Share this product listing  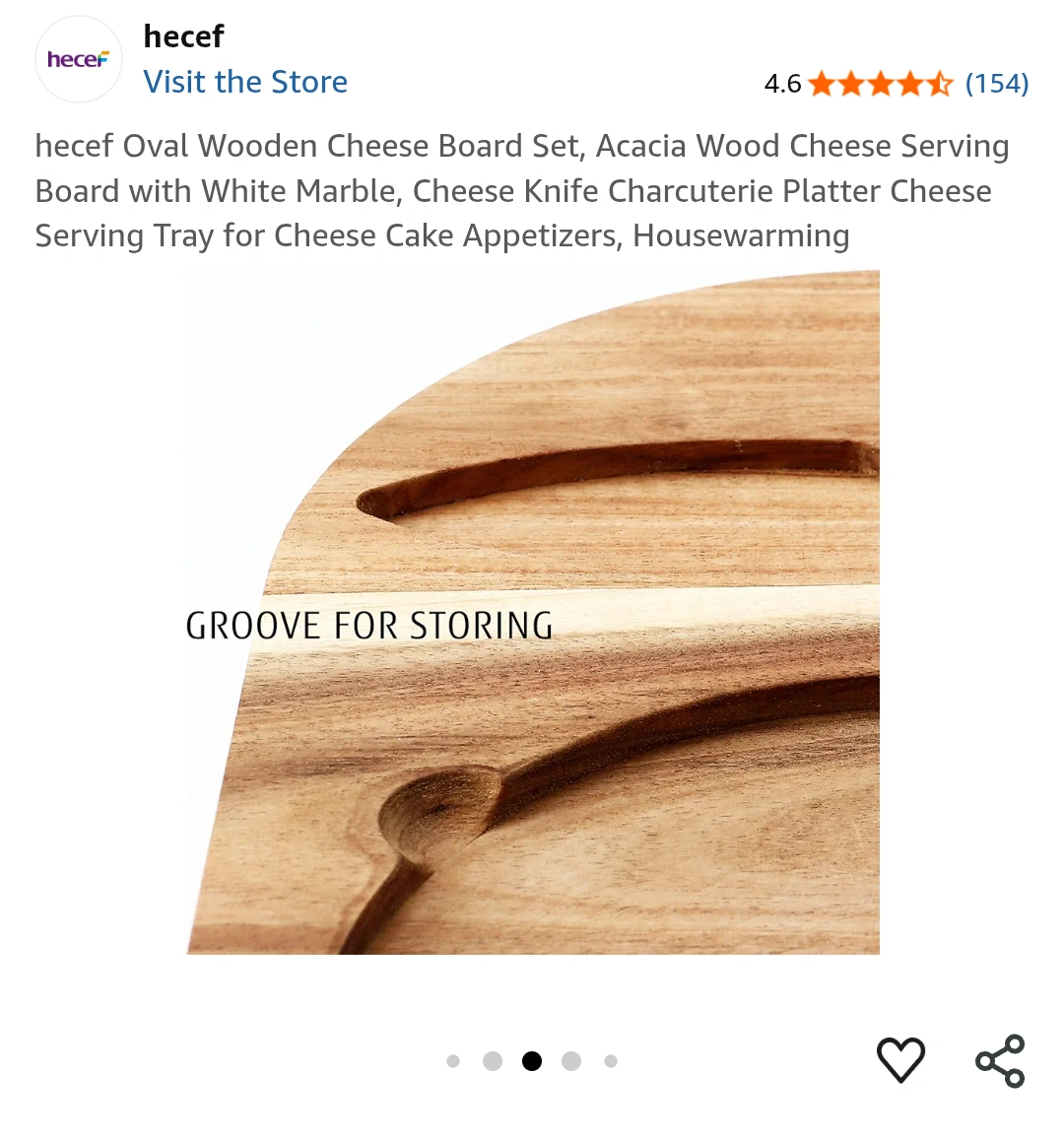pyautogui.click(x=1000, y=1060)
